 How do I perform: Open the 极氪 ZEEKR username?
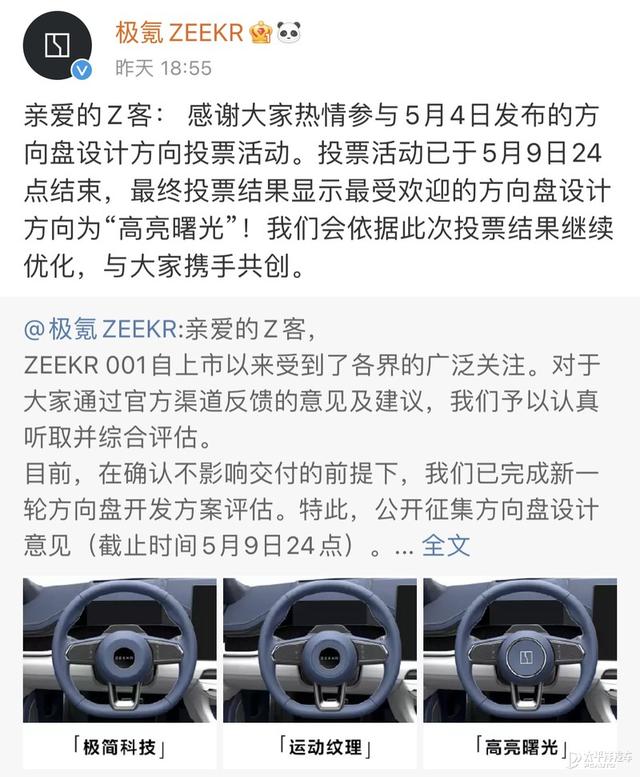(179, 32)
